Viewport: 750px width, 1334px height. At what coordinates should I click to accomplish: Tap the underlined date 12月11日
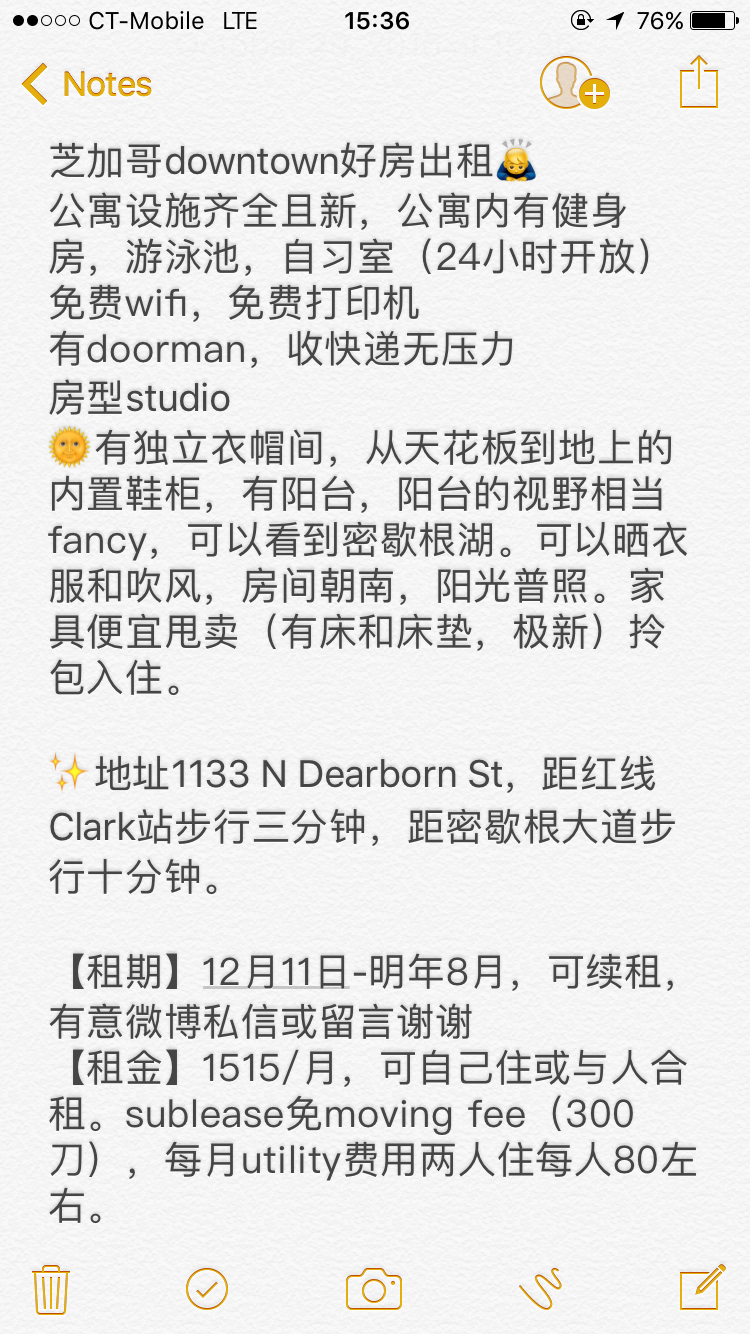point(274,971)
